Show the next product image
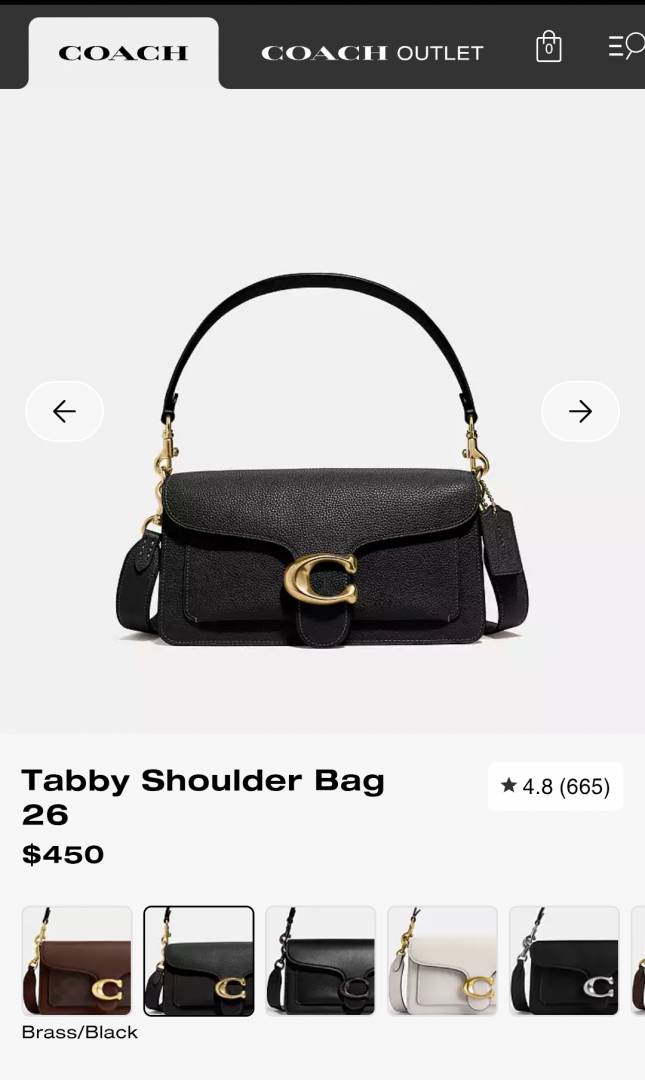This screenshot has height=1080, width=645. tap(580, 411)
